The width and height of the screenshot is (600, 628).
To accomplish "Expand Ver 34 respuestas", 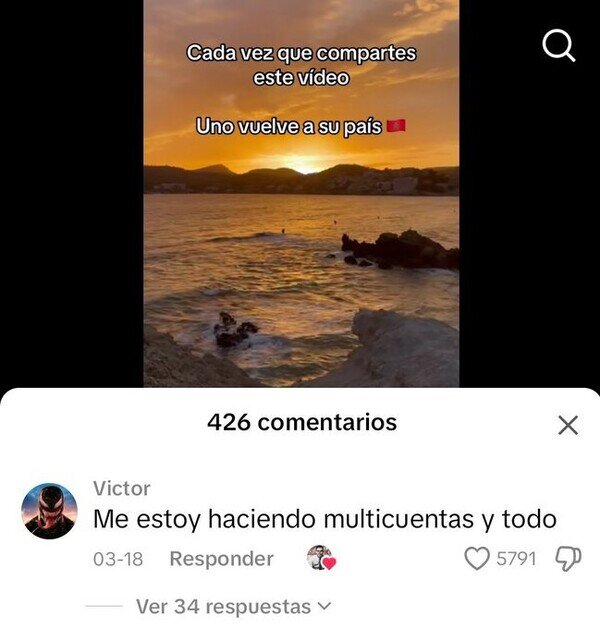I will click(234, 606).
